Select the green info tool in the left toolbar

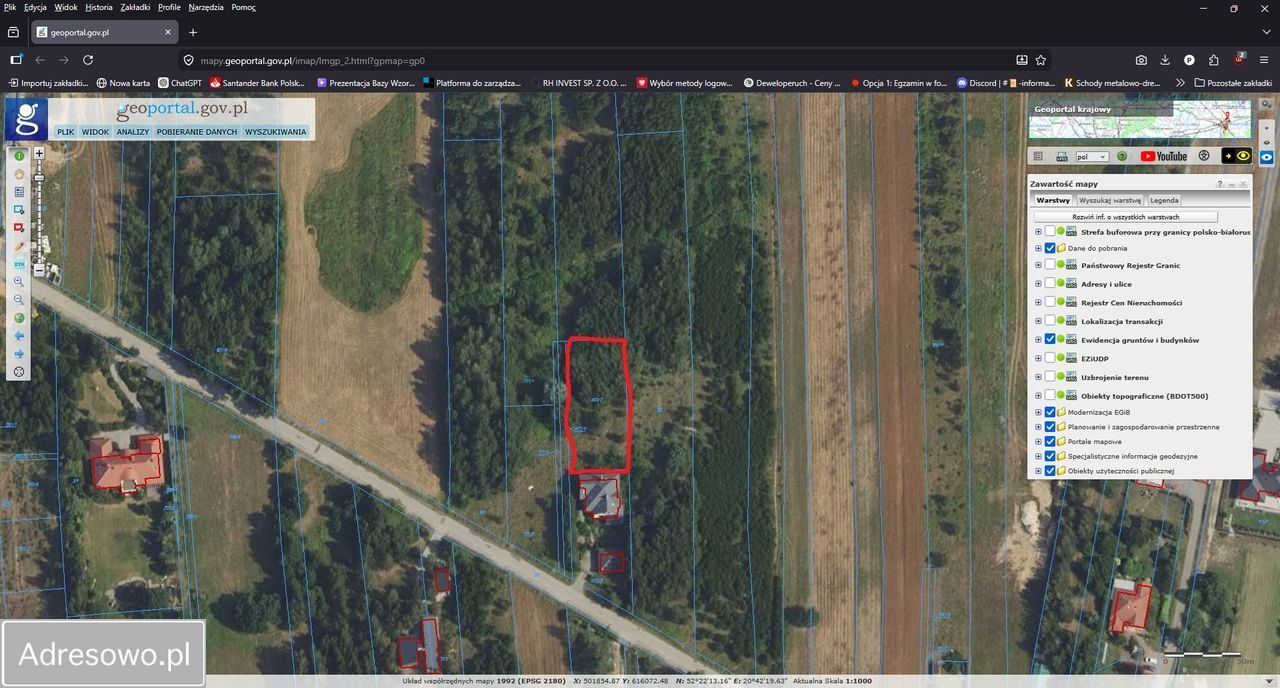pyautogui.click(x=19, y=156)
